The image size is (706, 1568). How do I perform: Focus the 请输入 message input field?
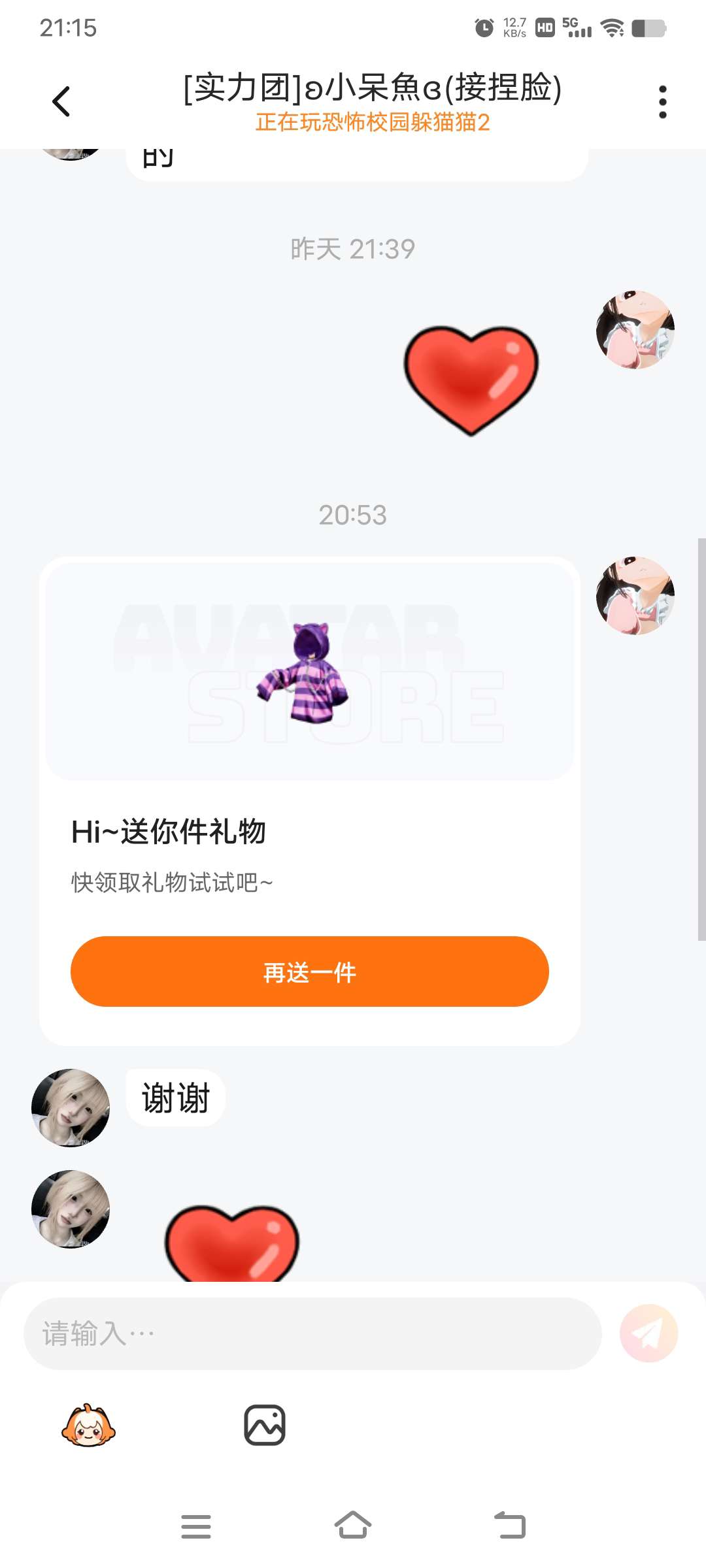point(312,1333)
